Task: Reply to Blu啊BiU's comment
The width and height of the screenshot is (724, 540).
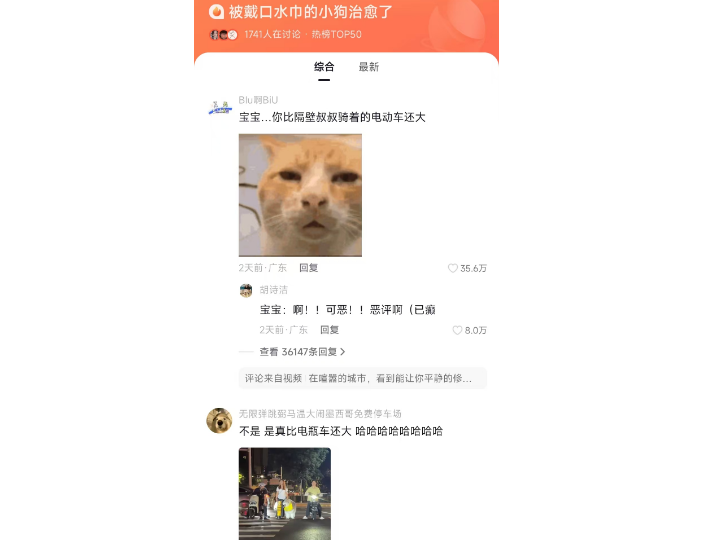Action: (308, 268)
